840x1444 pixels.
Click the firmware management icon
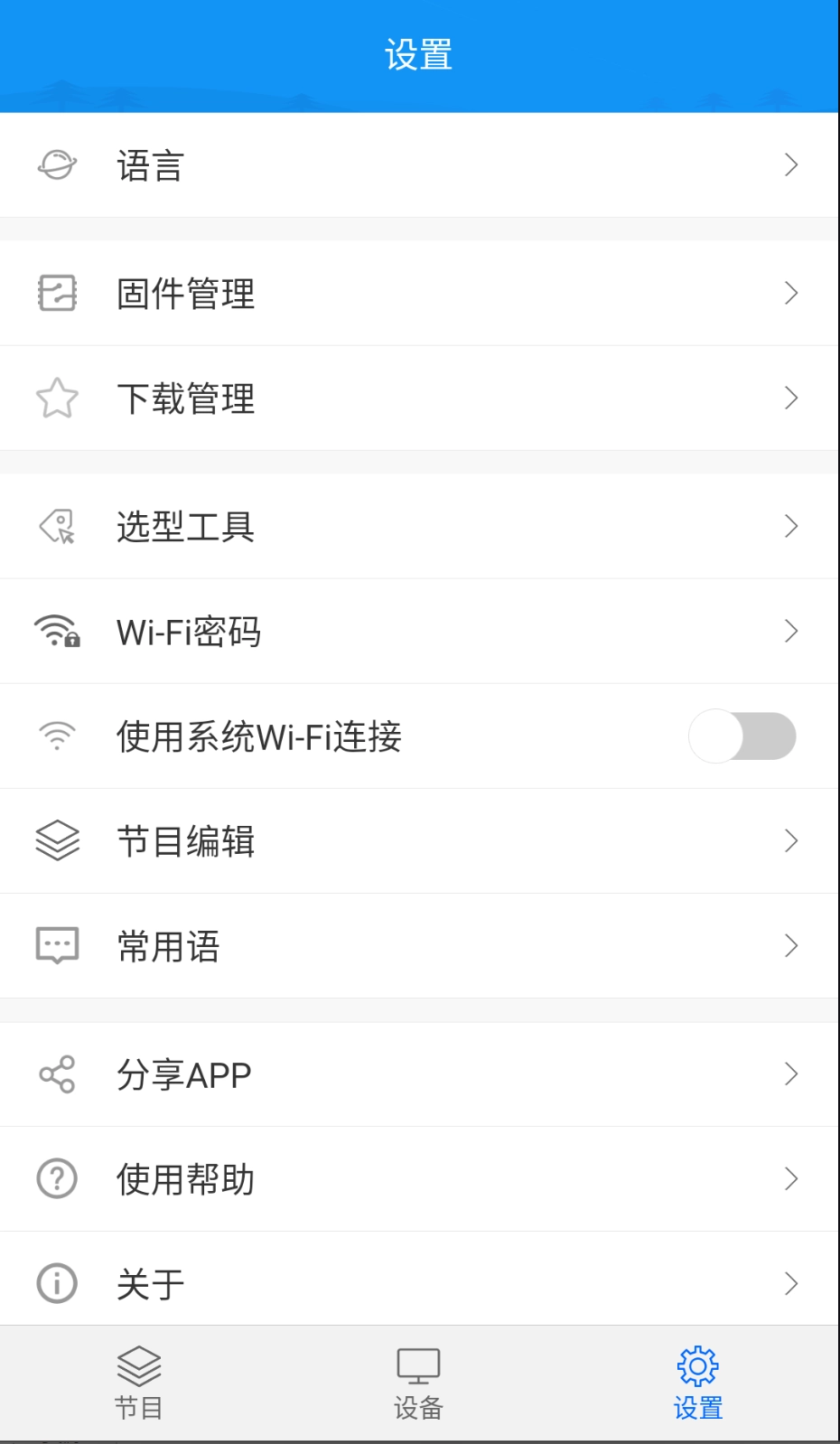[56, 293]
